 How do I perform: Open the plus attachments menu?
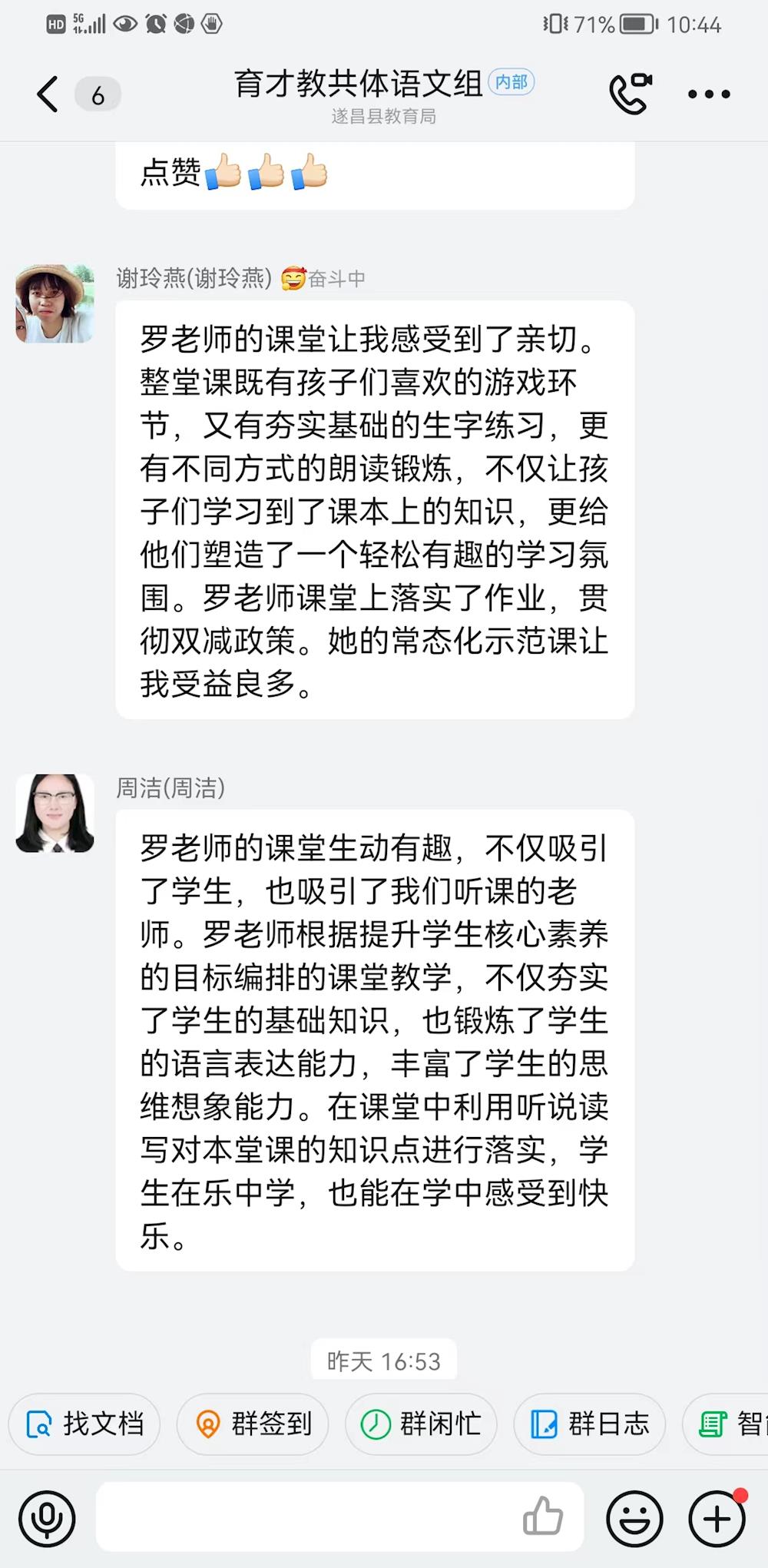coord(716,1518)
